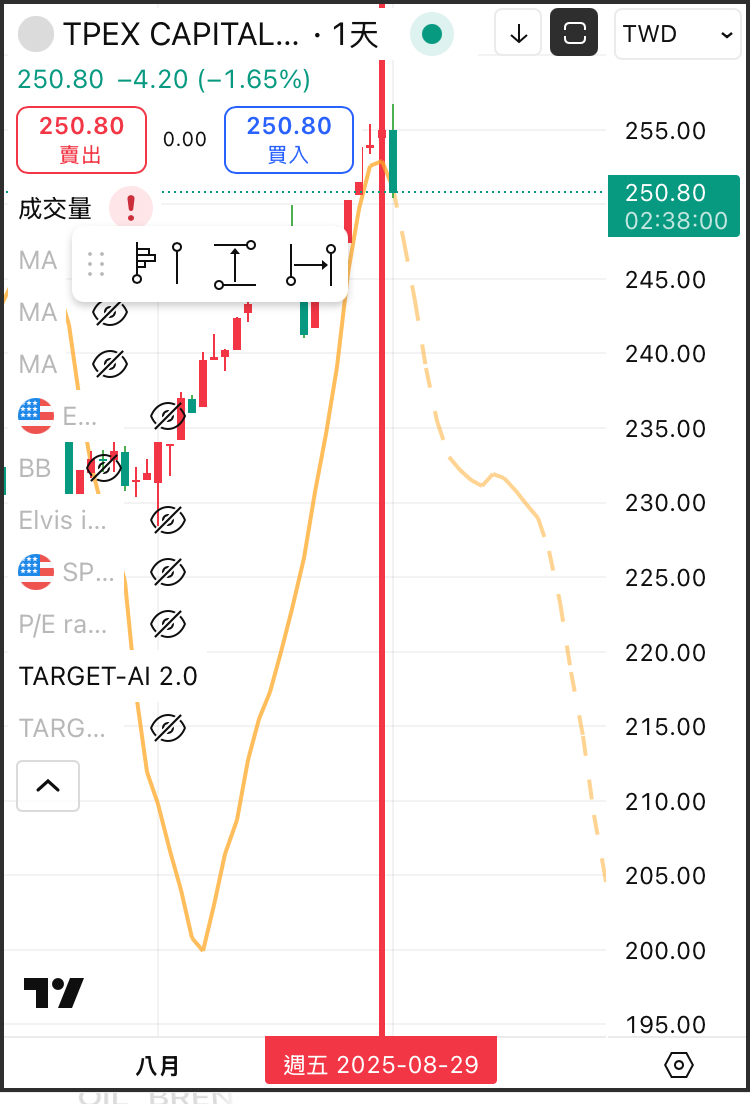The height and width of the screenshot is (1104, 750).
Task: Open the TARGET-AI 2.0 indicator legend
Action: tap(108, 676)
